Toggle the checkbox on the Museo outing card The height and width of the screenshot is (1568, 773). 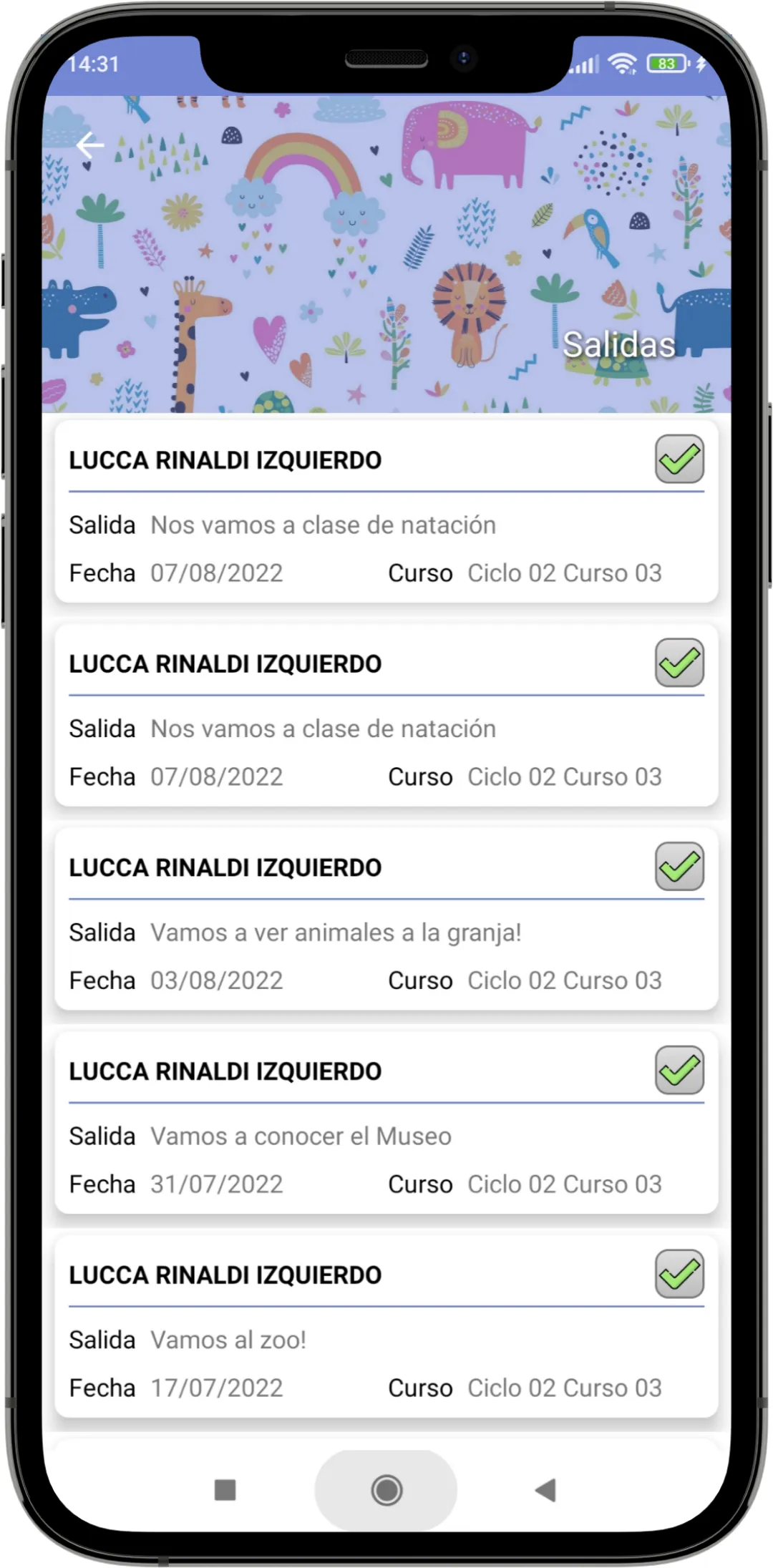(x=679, y=1071)
